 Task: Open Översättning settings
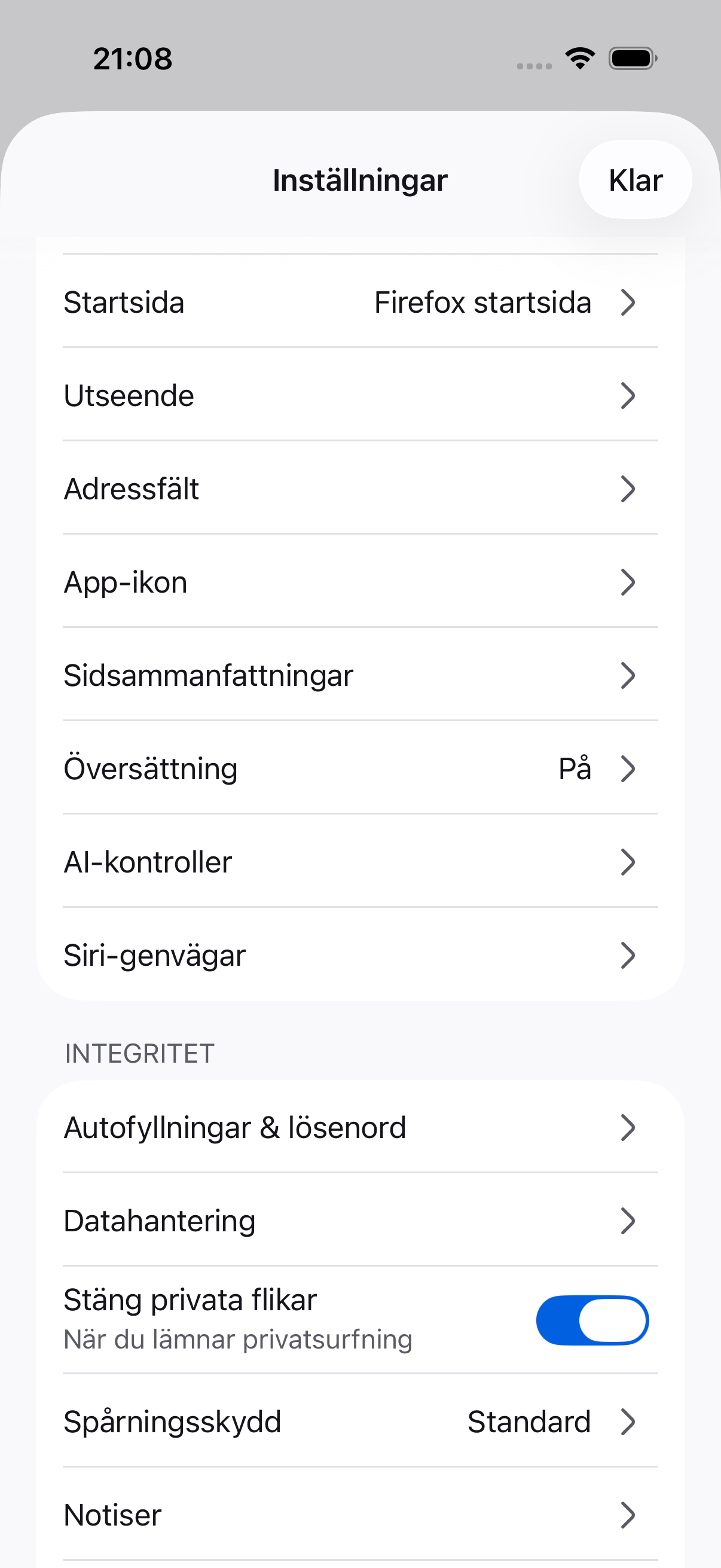click(x=360, y=768)
